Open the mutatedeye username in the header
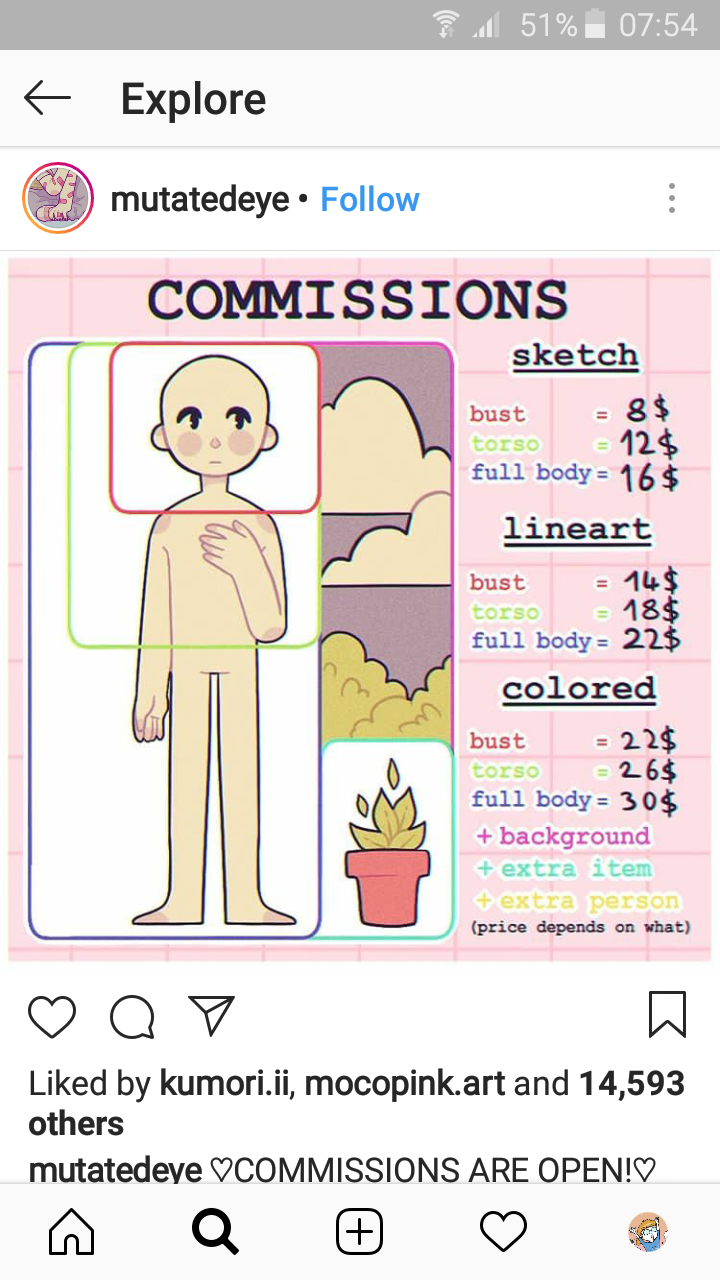 pyautogui.click(x=200, y=200)
